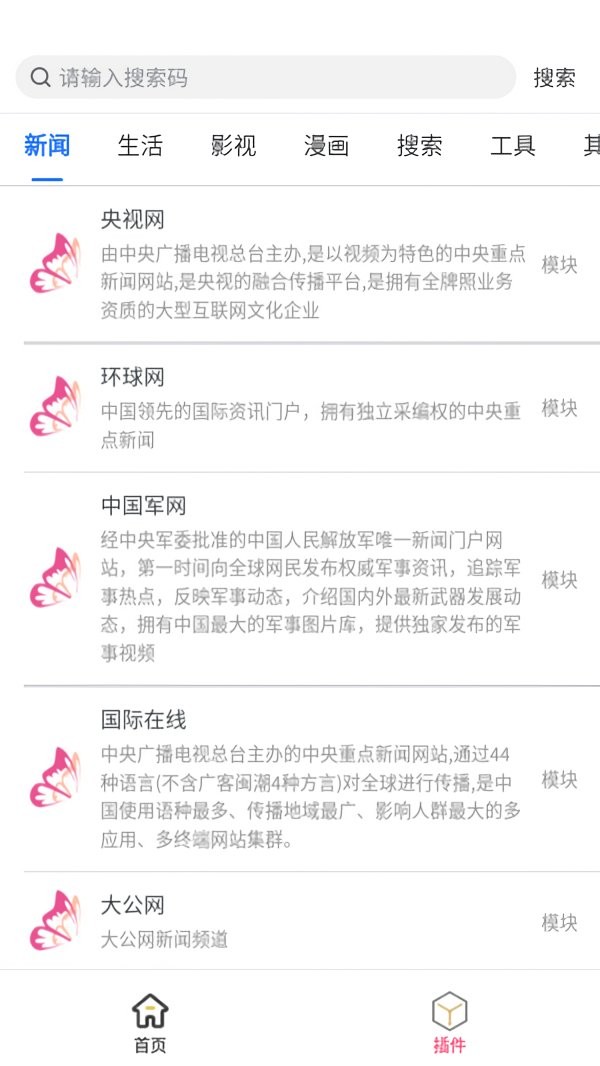This screenshot has height=1066, width=600.
Task: Switch to the 生活 tab
Action: pos(140,146)
